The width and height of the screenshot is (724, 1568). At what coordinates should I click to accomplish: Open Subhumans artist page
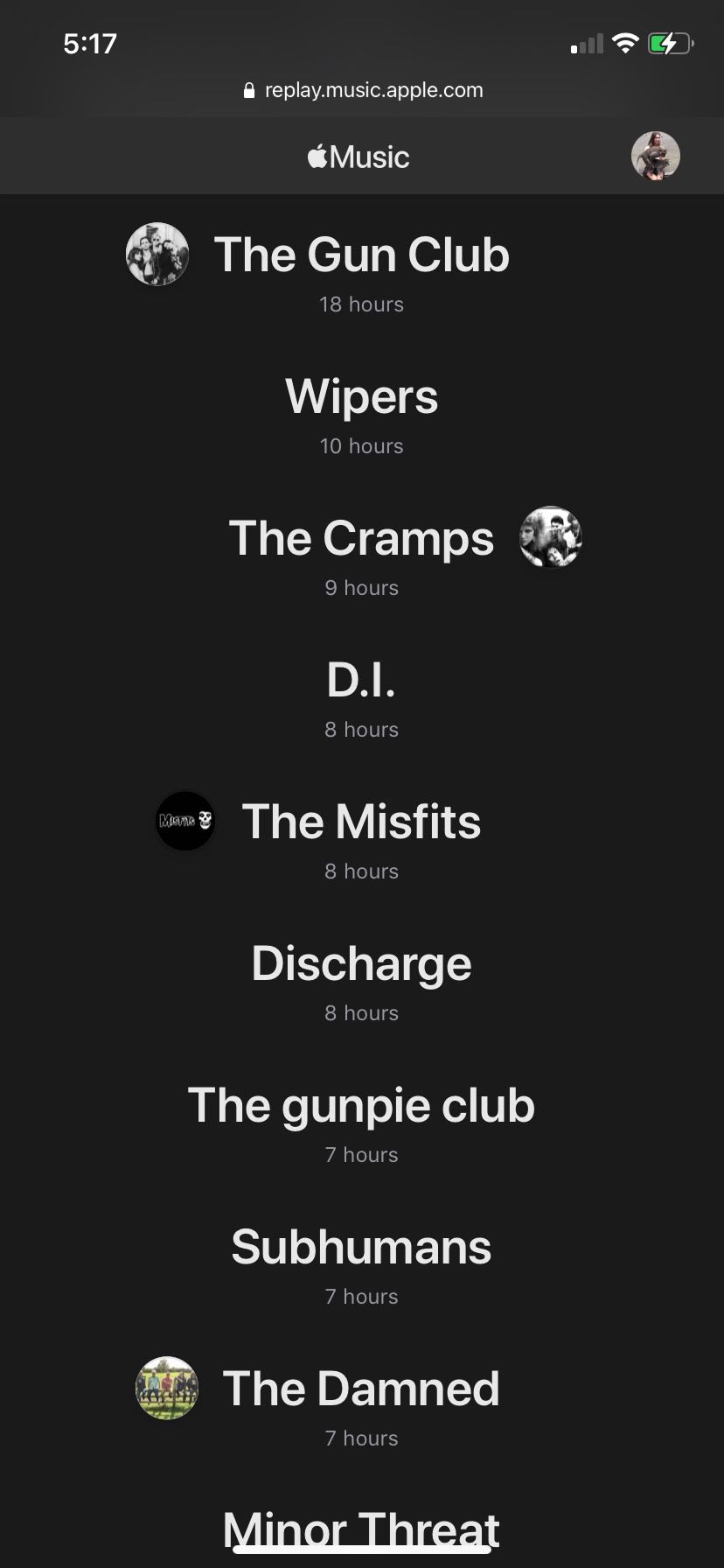(x=361, y=1247)
